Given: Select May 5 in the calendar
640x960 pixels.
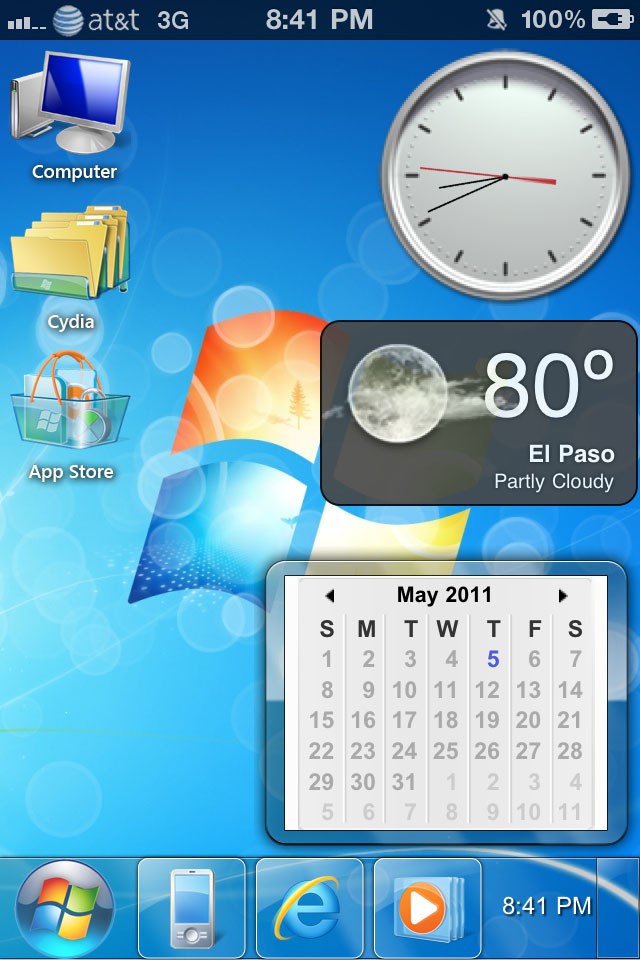Looking at the screenshot, I should [x=493, y=659].
